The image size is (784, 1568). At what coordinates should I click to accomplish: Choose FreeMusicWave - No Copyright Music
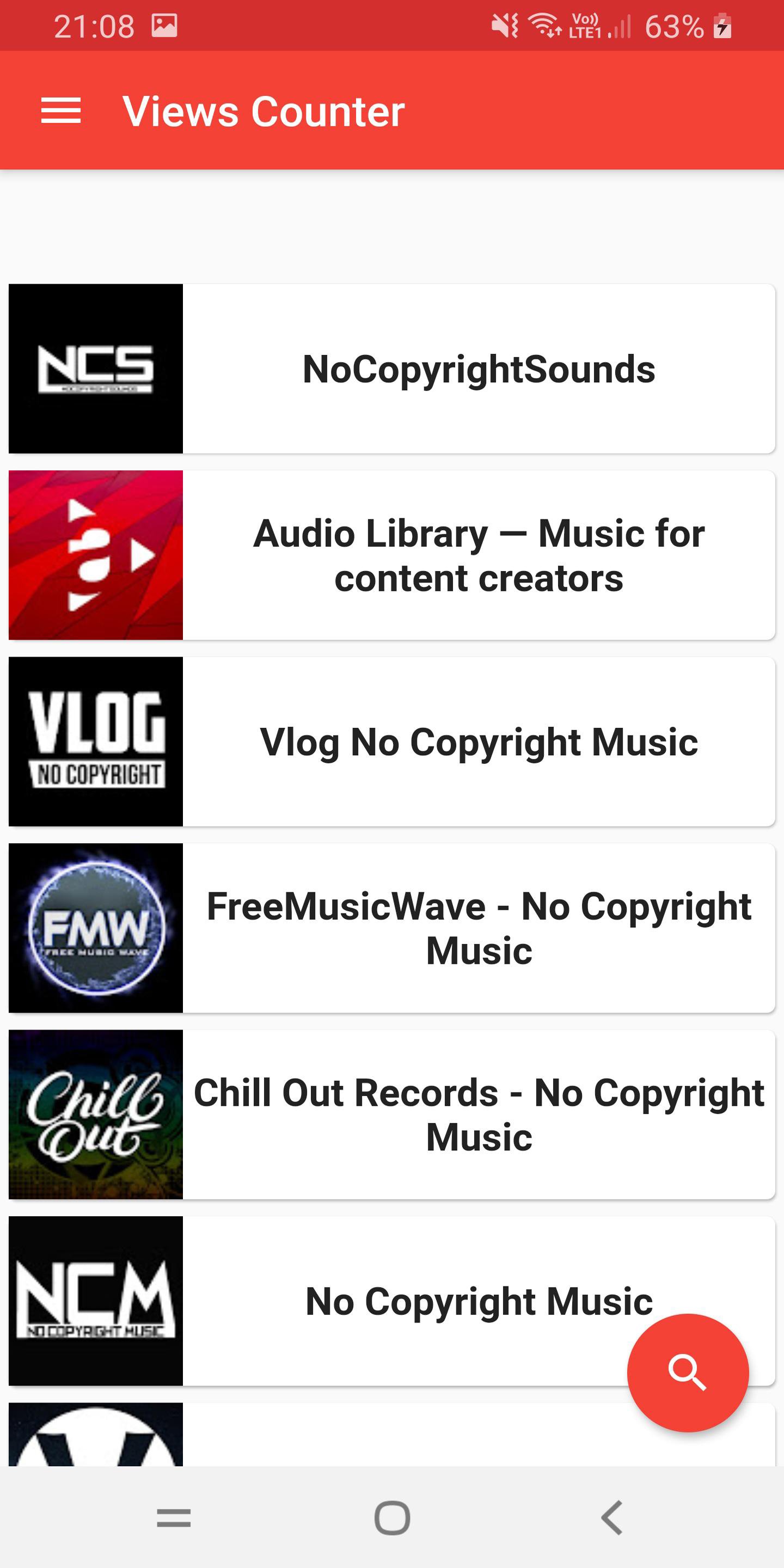click(x=479, y=928)
